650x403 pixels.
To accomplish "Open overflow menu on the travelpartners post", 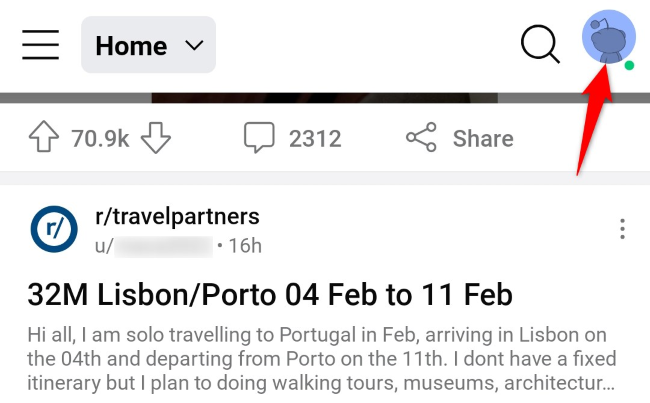I will [x=622, y=230].
